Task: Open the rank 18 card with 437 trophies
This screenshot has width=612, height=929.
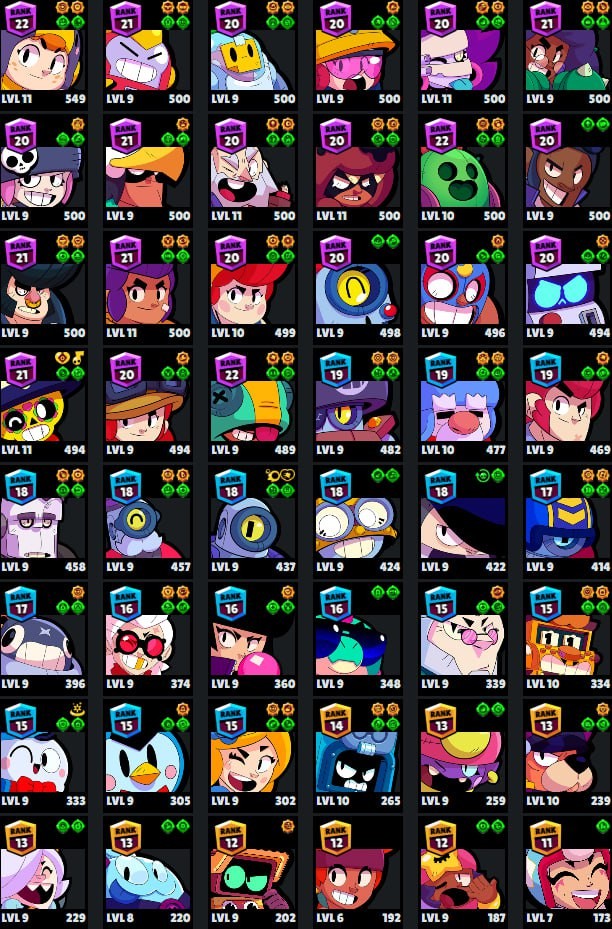Action: pyautogui.click(x=254, y=521)
